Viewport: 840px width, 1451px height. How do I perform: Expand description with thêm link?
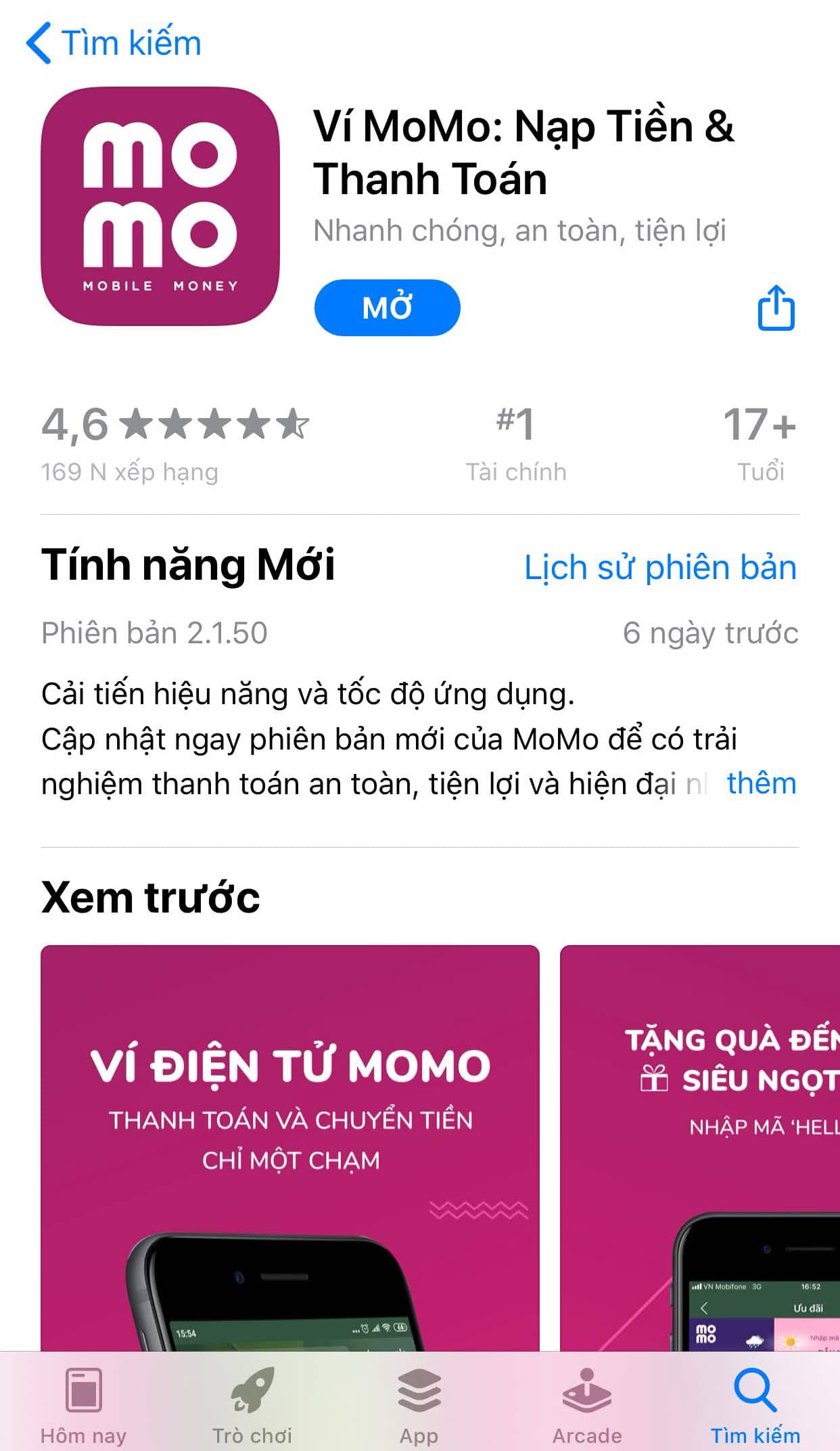click(x=762, y=783)
